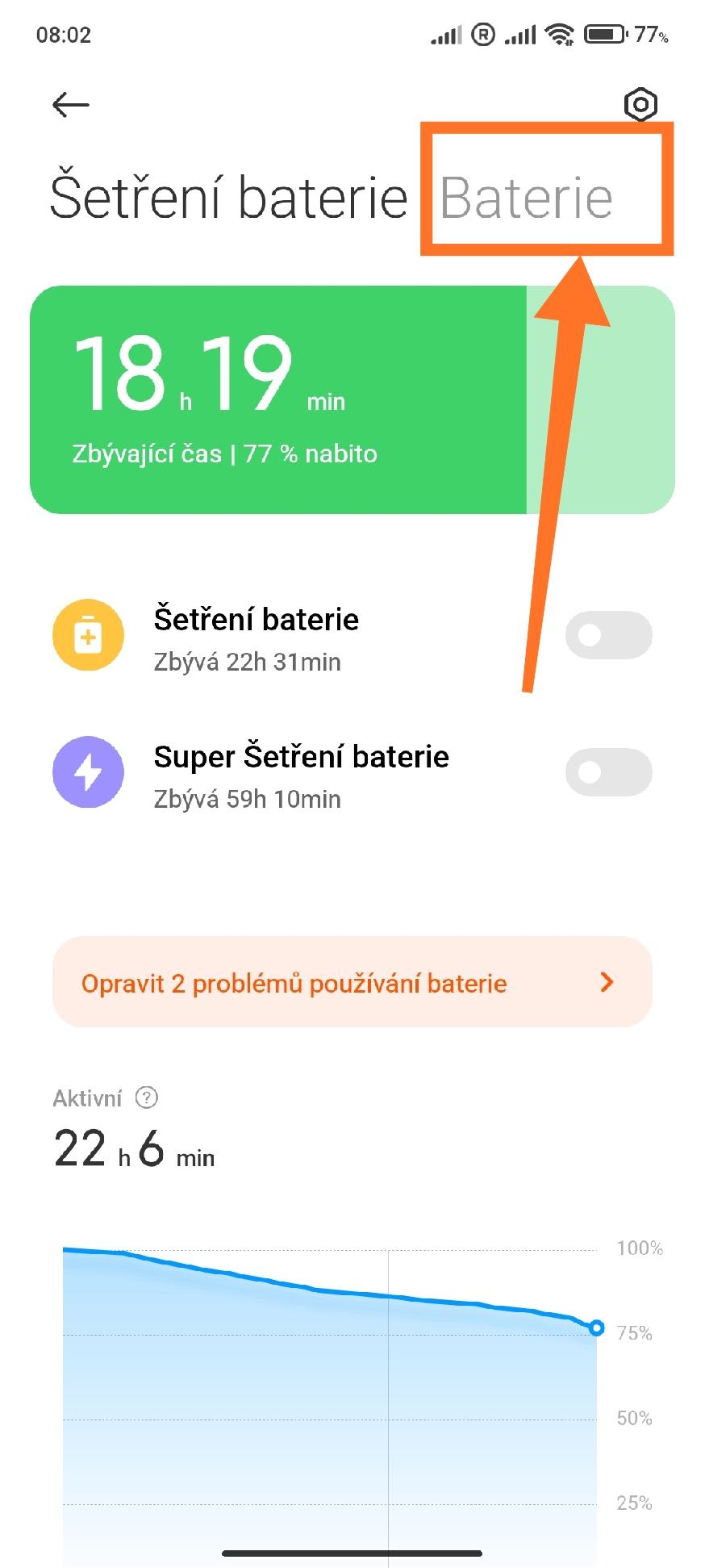Switch to the Baterie tab
This screenshot has height=1568, width=705.
(526, 198)
